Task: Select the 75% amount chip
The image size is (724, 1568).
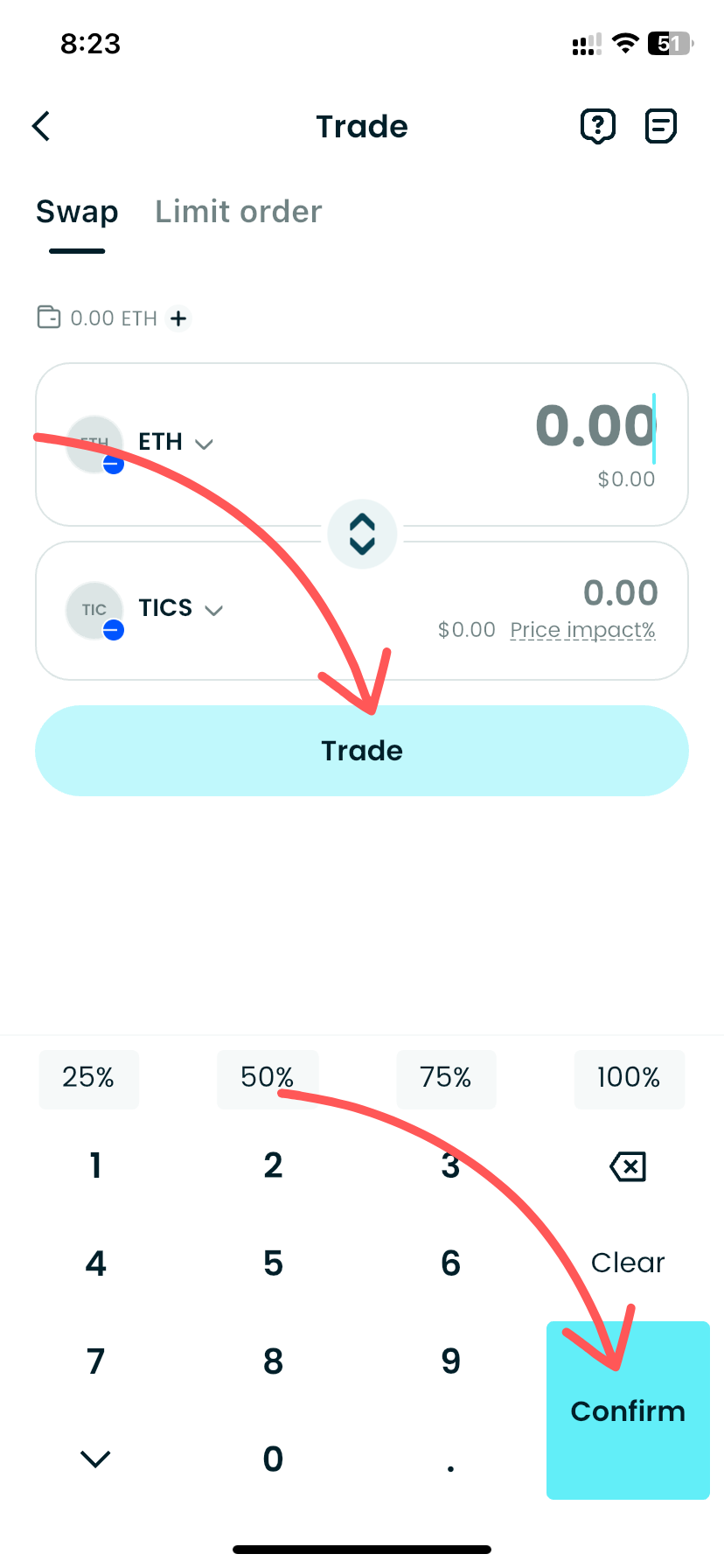Action: tap(446, 1077)
